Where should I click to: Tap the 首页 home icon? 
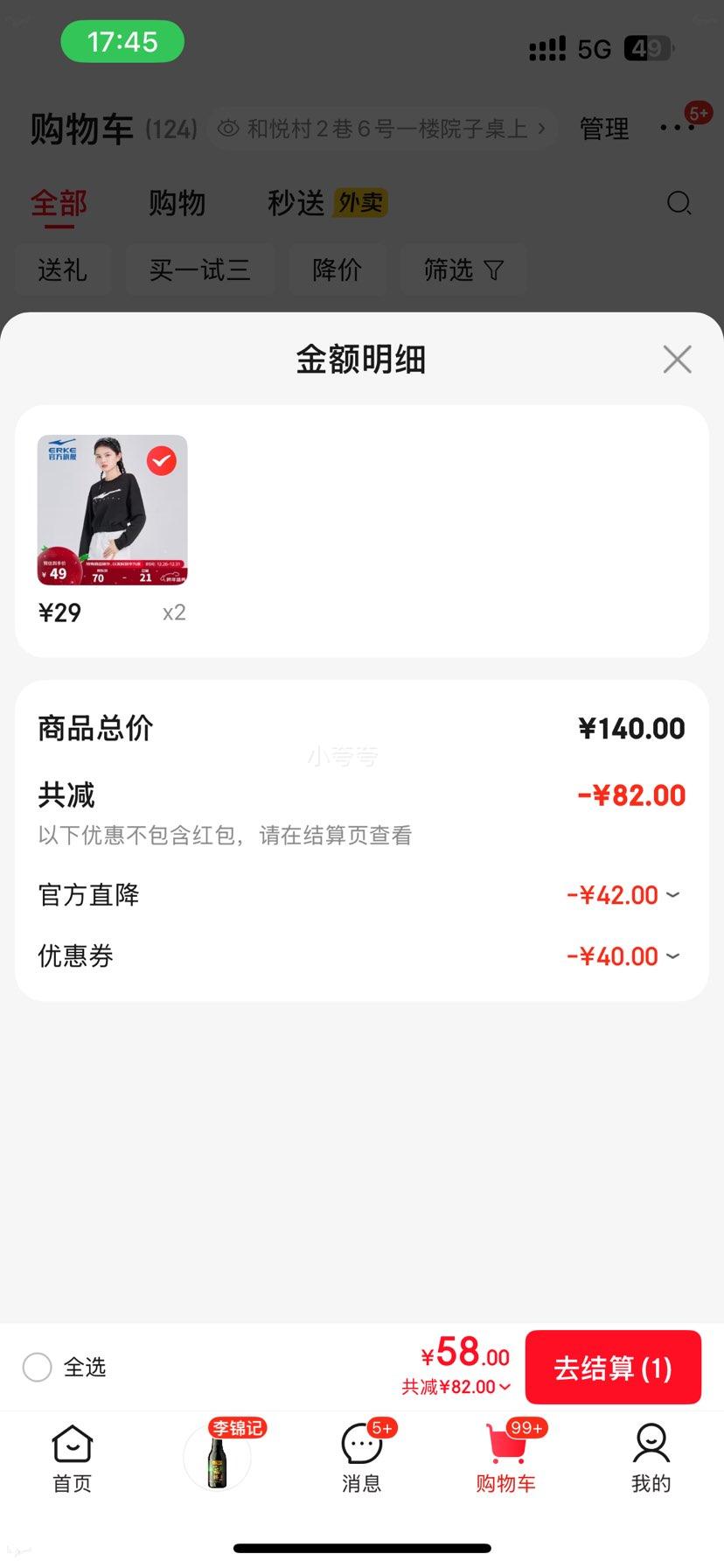(x=72, y=1454)
